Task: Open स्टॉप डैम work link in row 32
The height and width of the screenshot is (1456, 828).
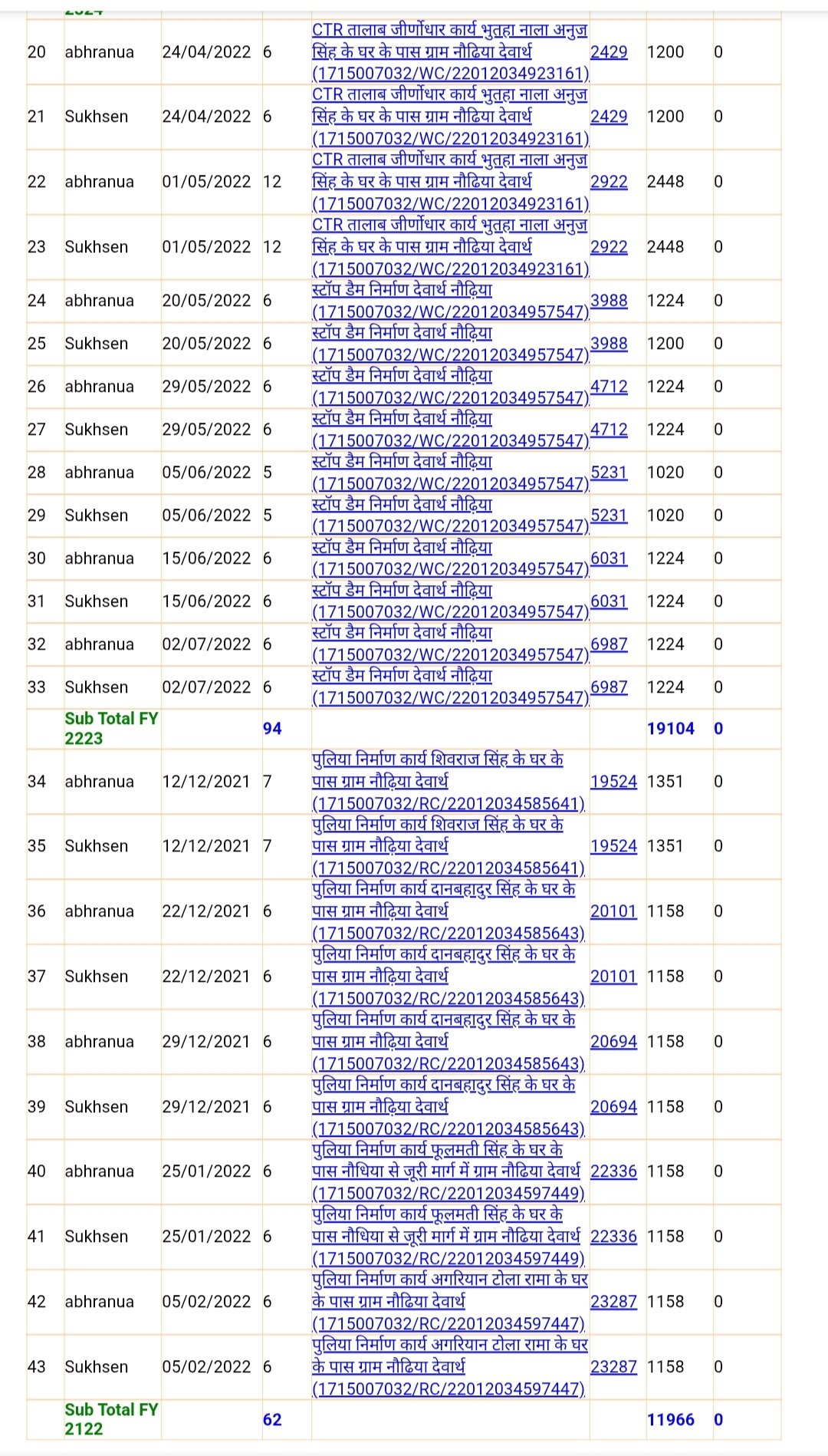Action: [449, 644]
